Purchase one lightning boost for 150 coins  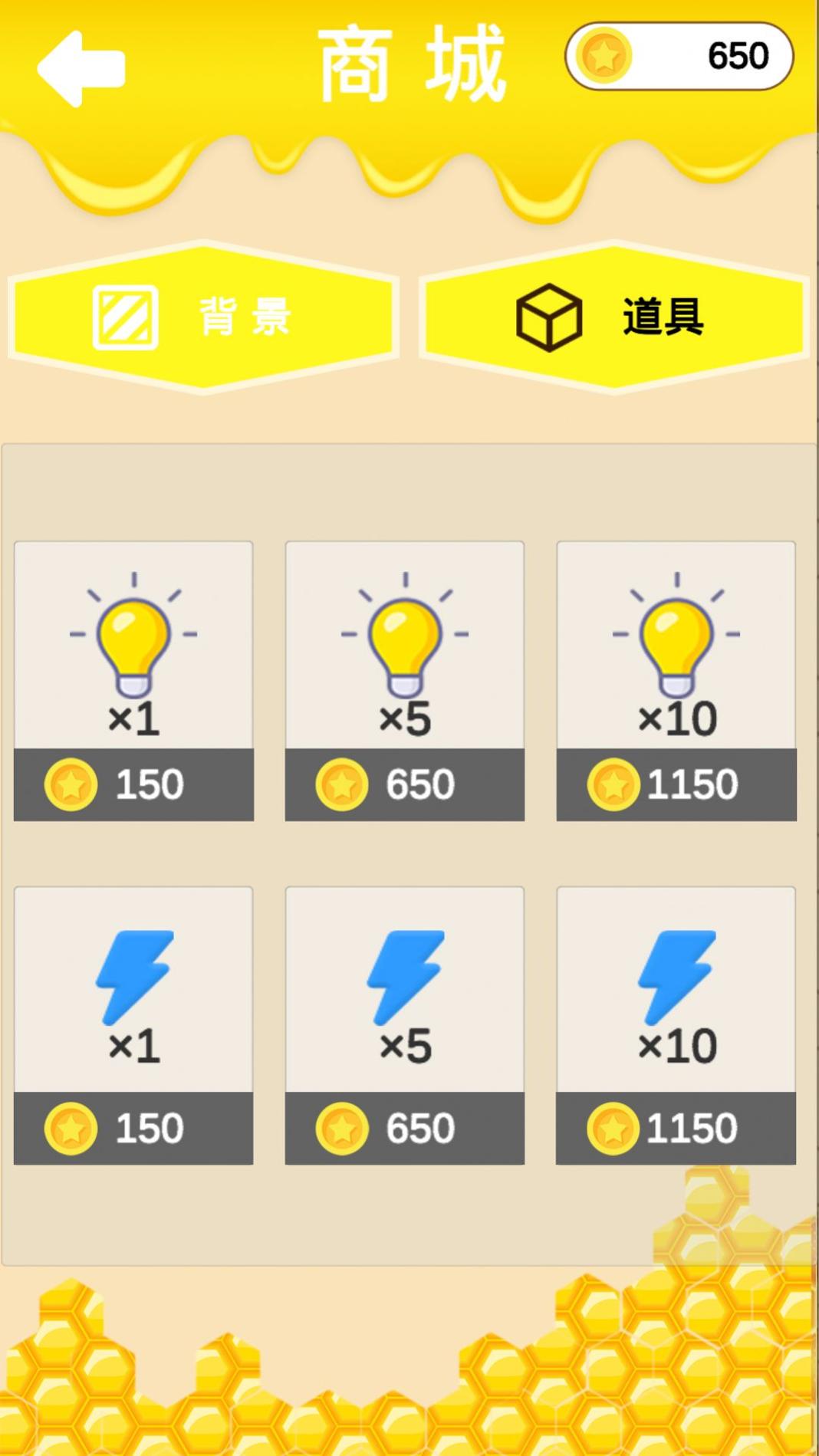pyautogui.click(x=133, y=1126)
